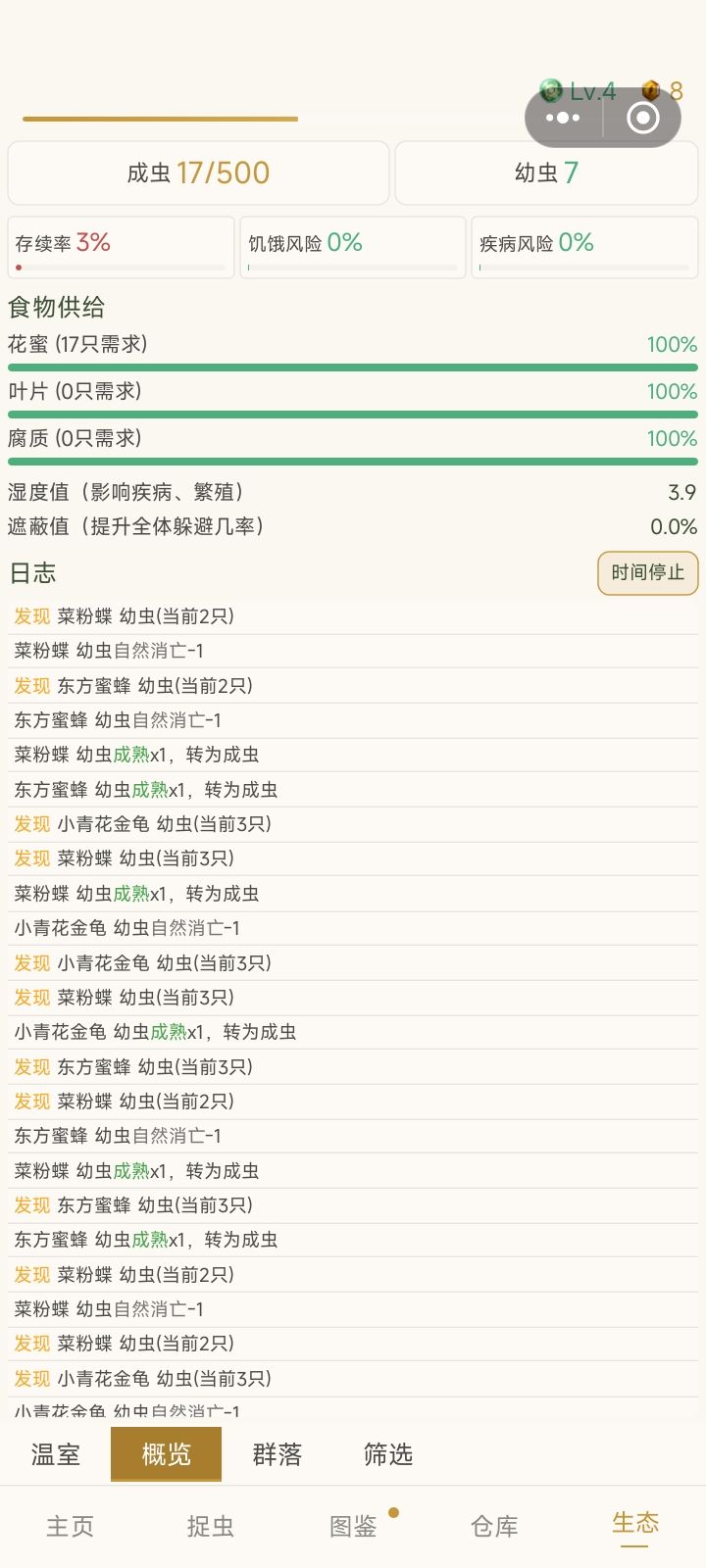Open the 群落 tab
Screen dimensions: 706x1568
pos(277,1454)
